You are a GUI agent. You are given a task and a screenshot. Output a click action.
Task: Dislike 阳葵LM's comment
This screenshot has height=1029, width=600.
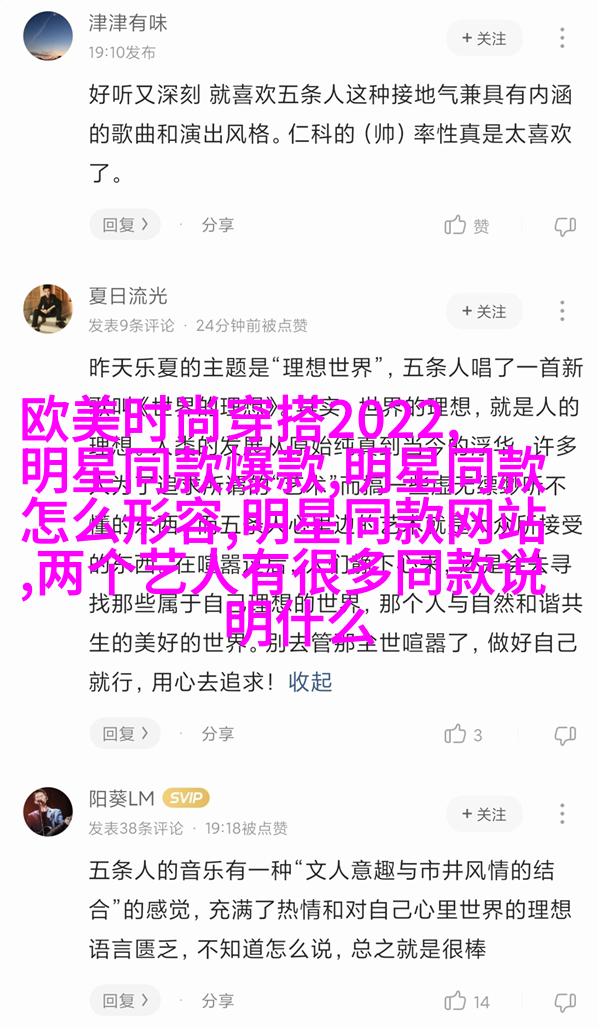[x=565, y=1001]
